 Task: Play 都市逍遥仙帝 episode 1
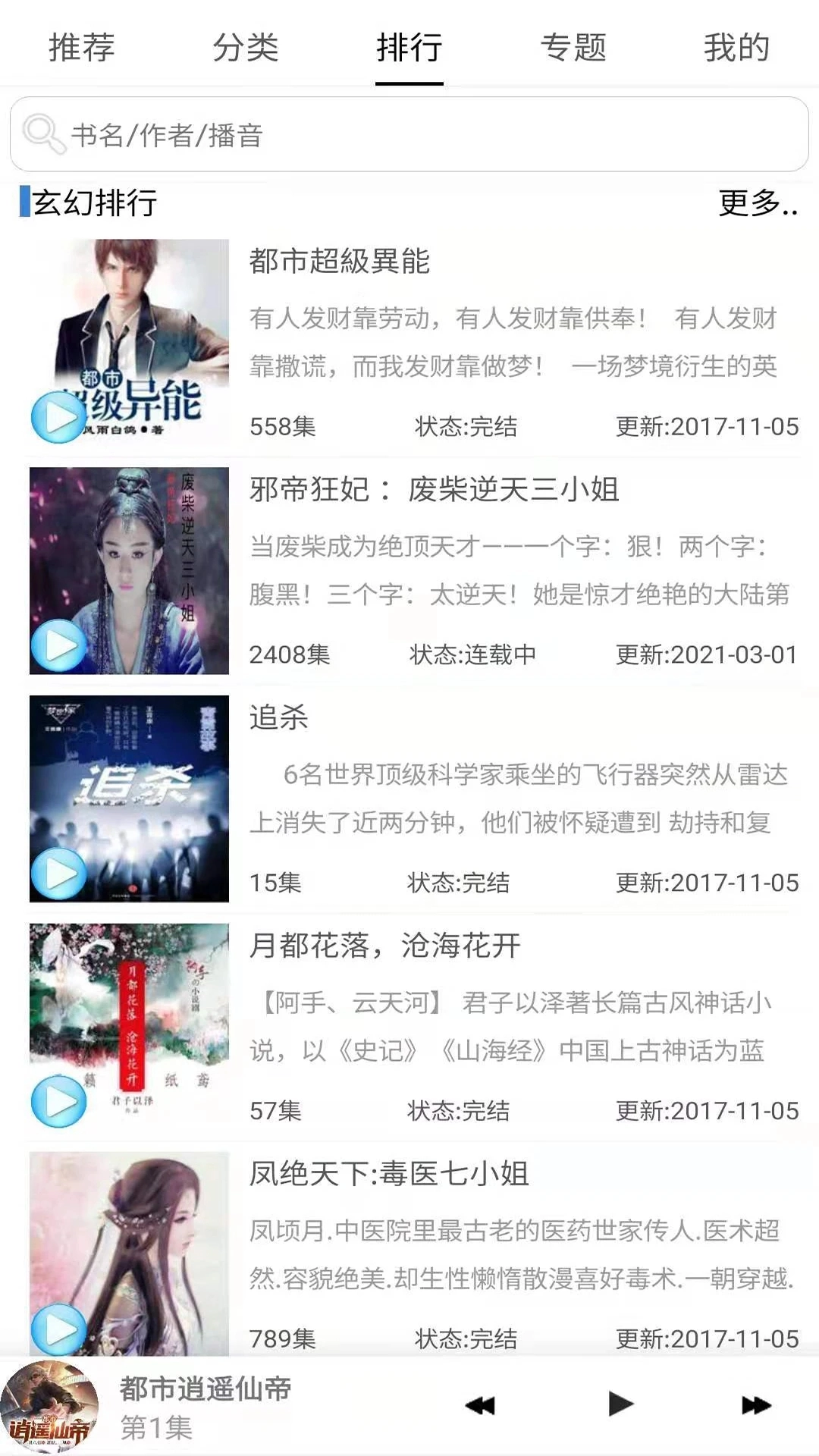(620, 1404)
